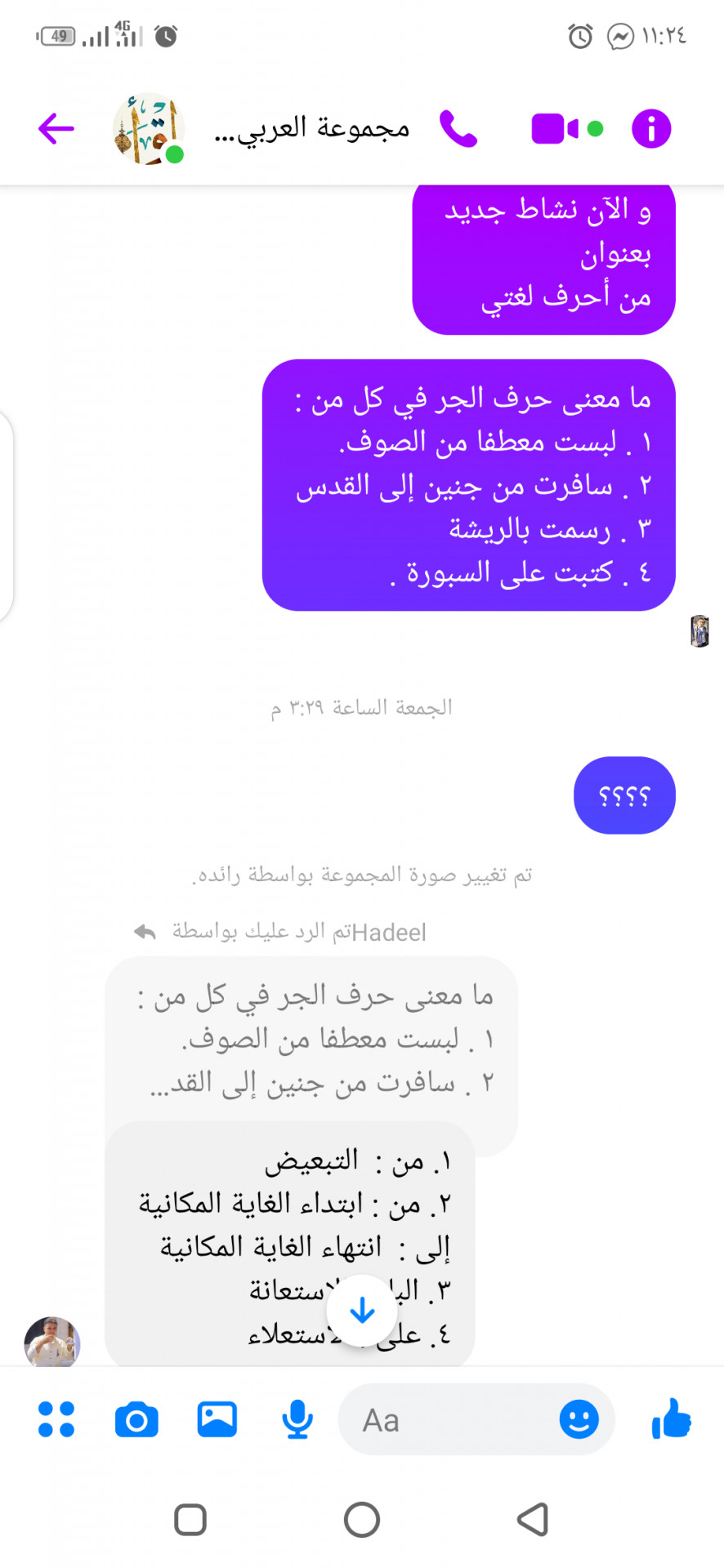The width and height of the screenshot is (724, 1568).
Task: Open the مجموعة العربي group profile picture
Action: (148, 129)
